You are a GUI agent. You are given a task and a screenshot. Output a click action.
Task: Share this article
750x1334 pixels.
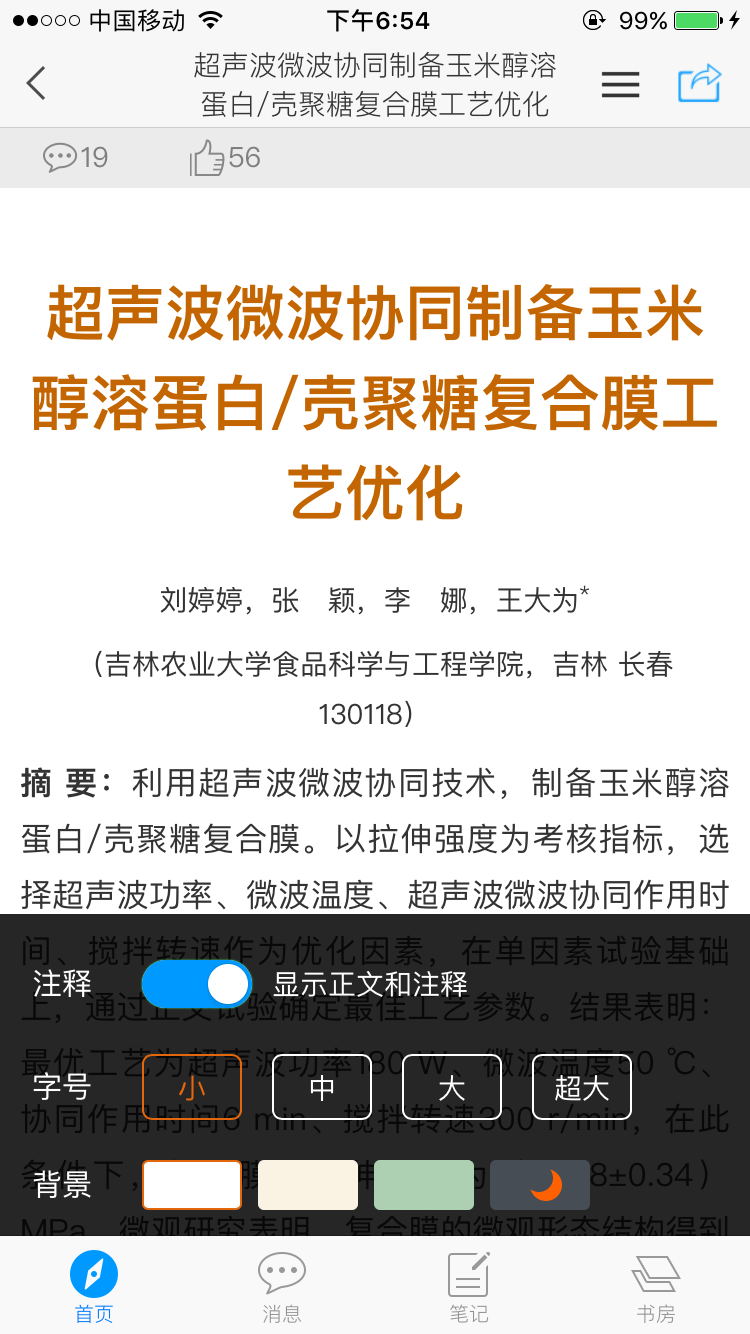tap(699, 84)
